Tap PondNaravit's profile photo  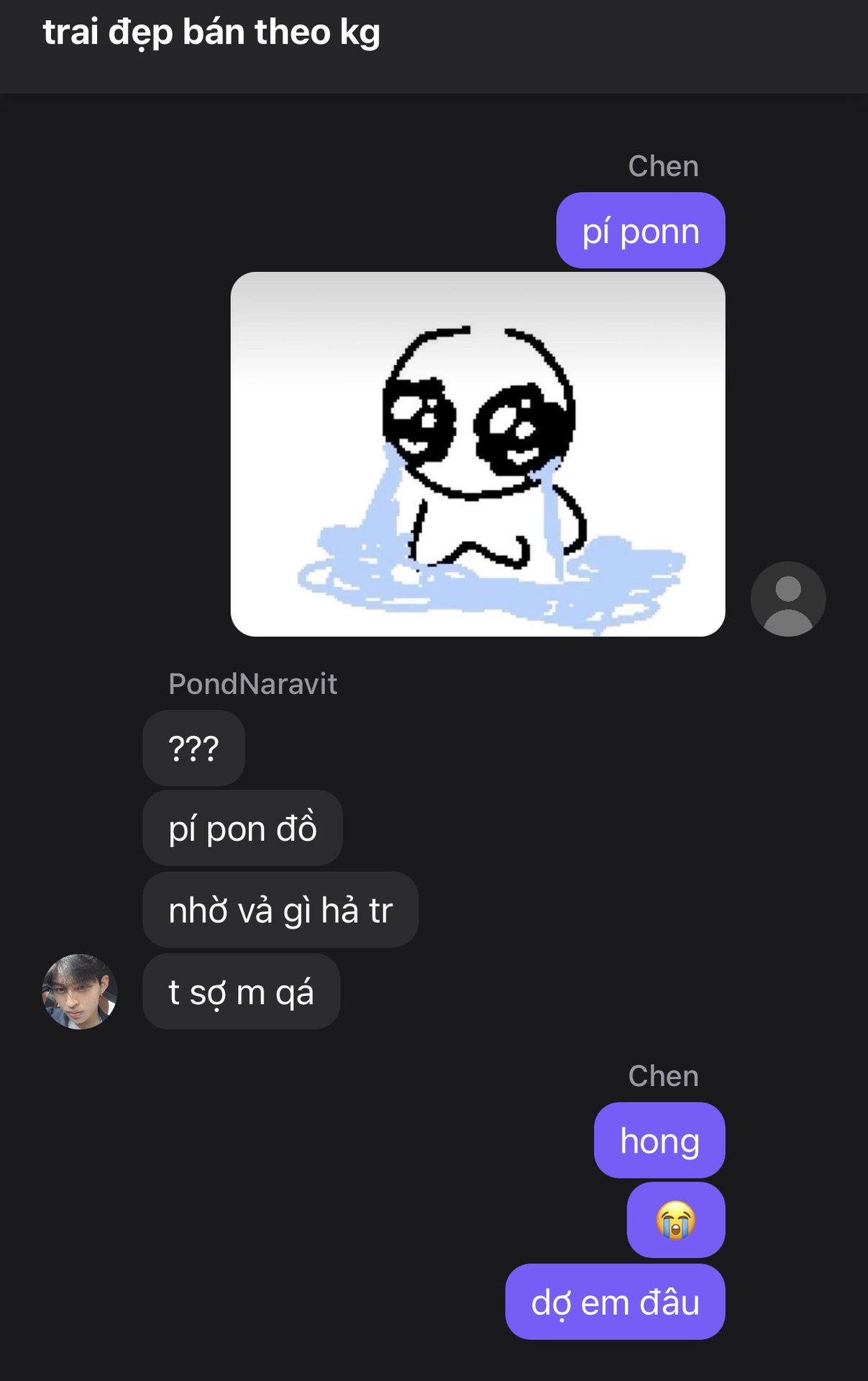tap(80, 991)
